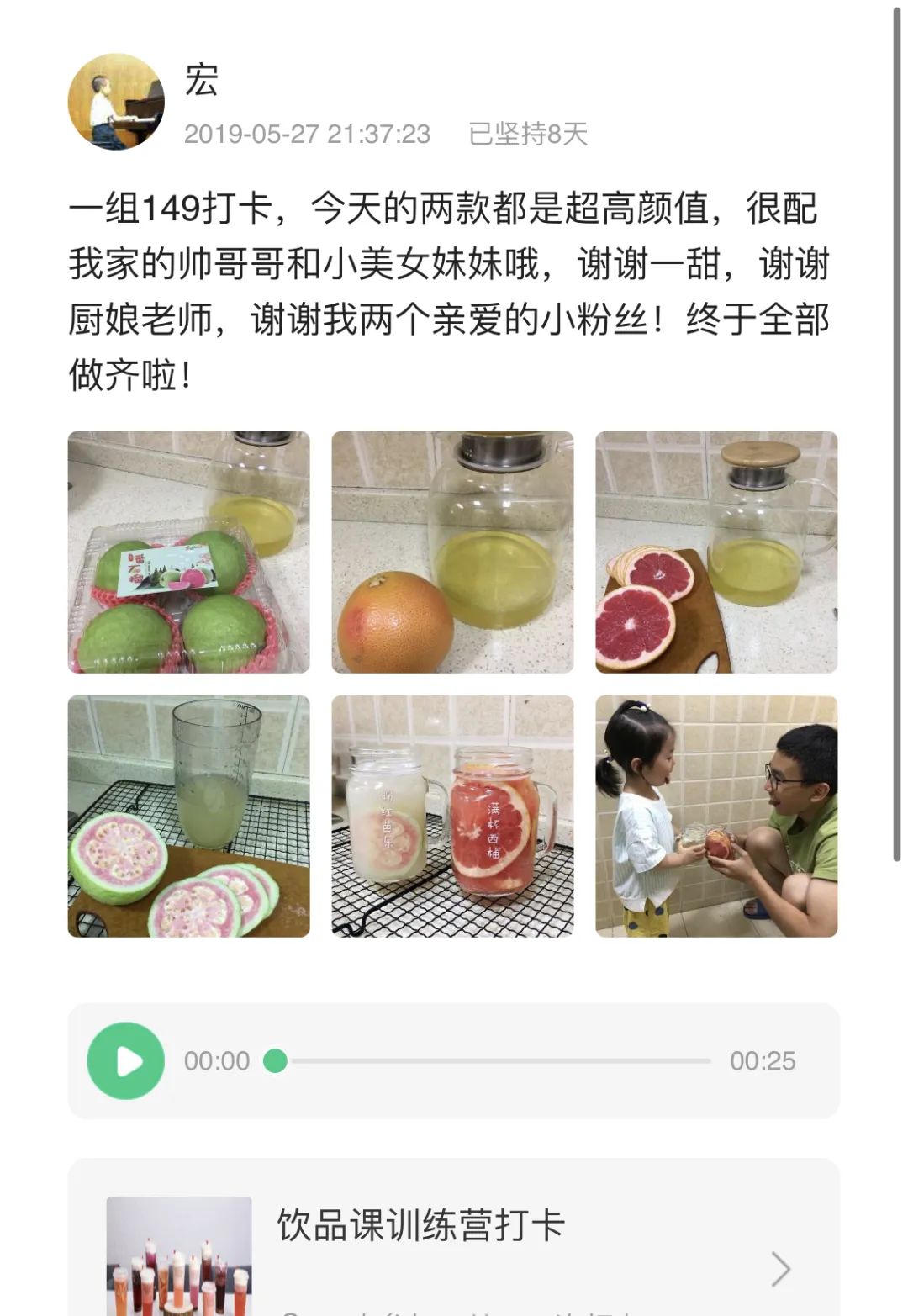
Task: Open 宏's profile avatar
Action: point(116,103)
